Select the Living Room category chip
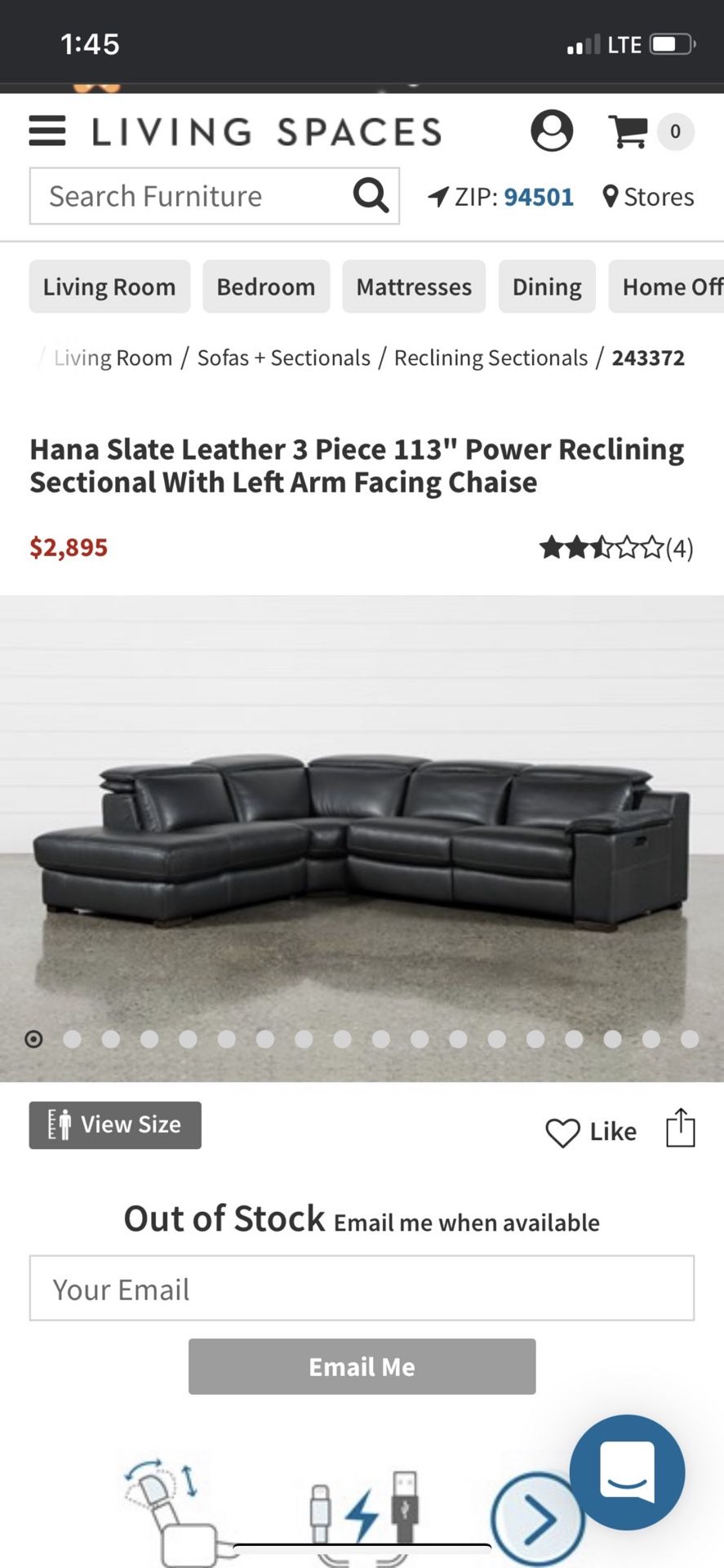Image resolution: width=724 pixels, height=1568 pixels. tap(109, 287)
